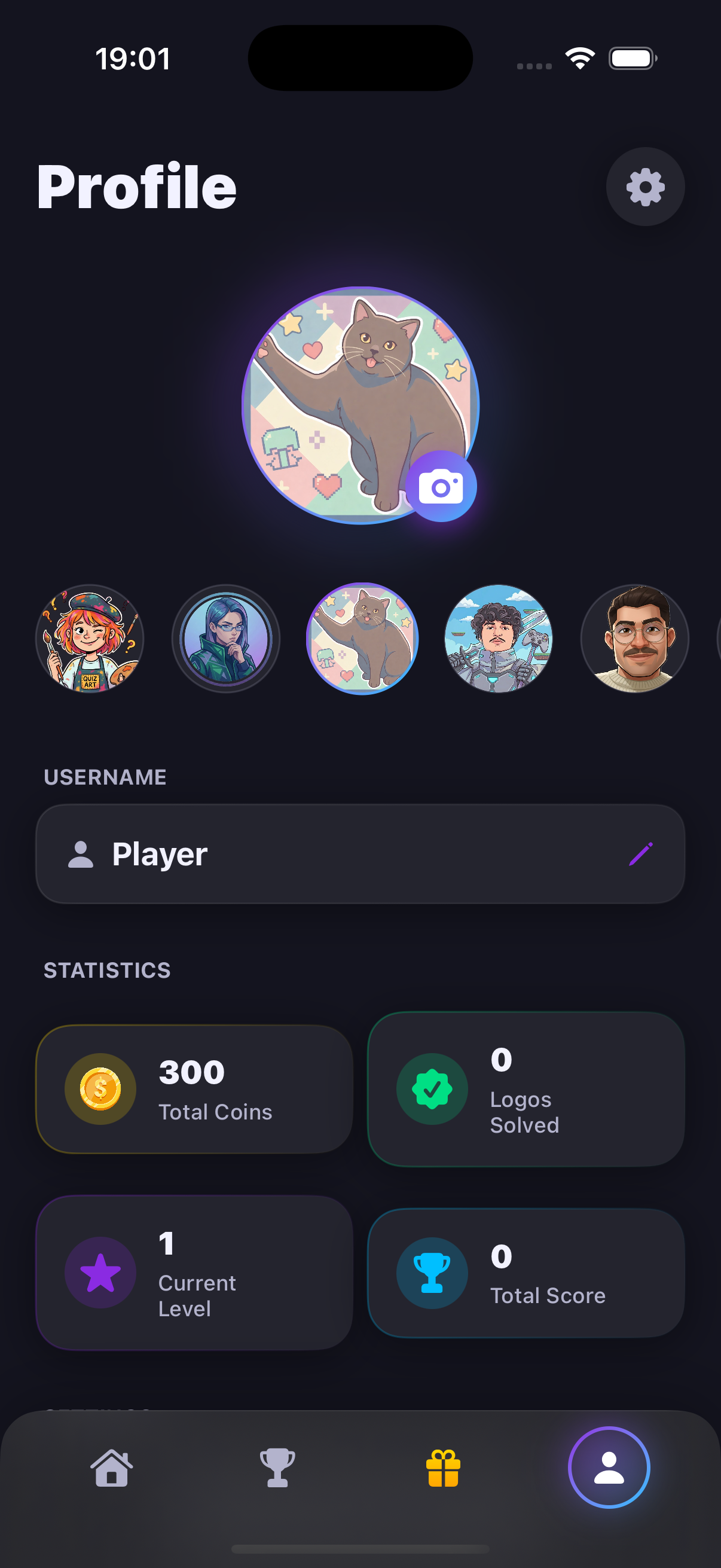
Task: Open the gift rewards tab
Action: coord(443,1468)
